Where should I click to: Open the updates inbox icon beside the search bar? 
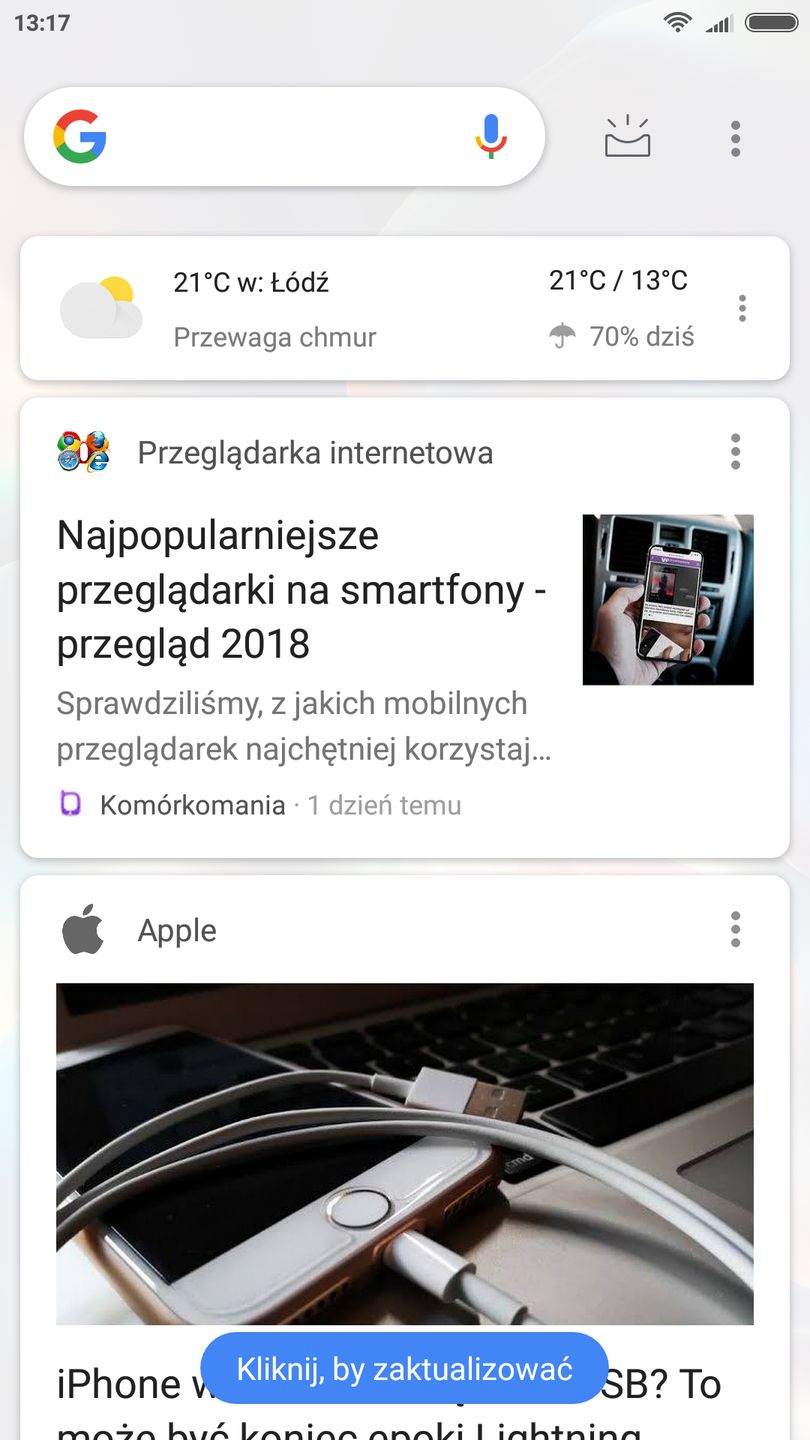628,139
